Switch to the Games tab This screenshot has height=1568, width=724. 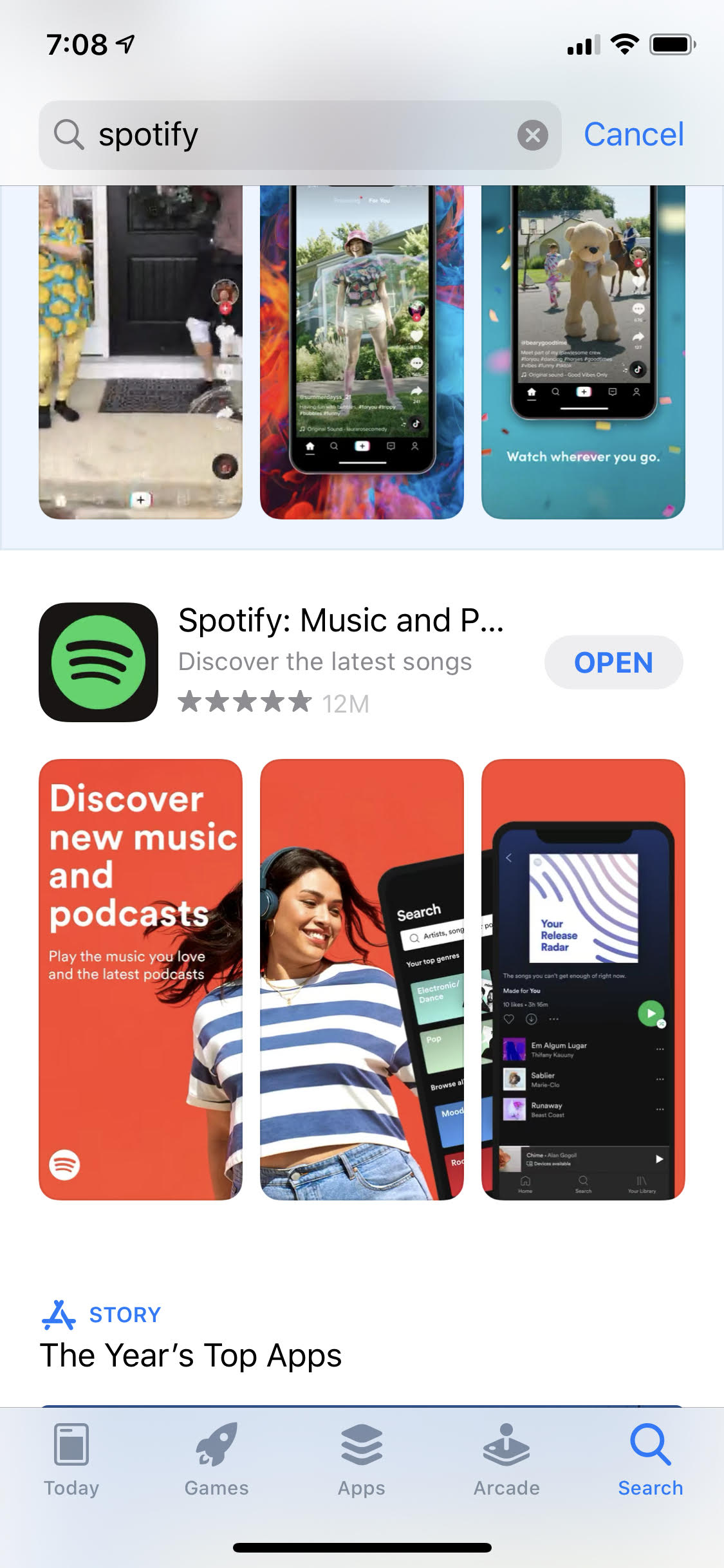[x=216, y=1460]
